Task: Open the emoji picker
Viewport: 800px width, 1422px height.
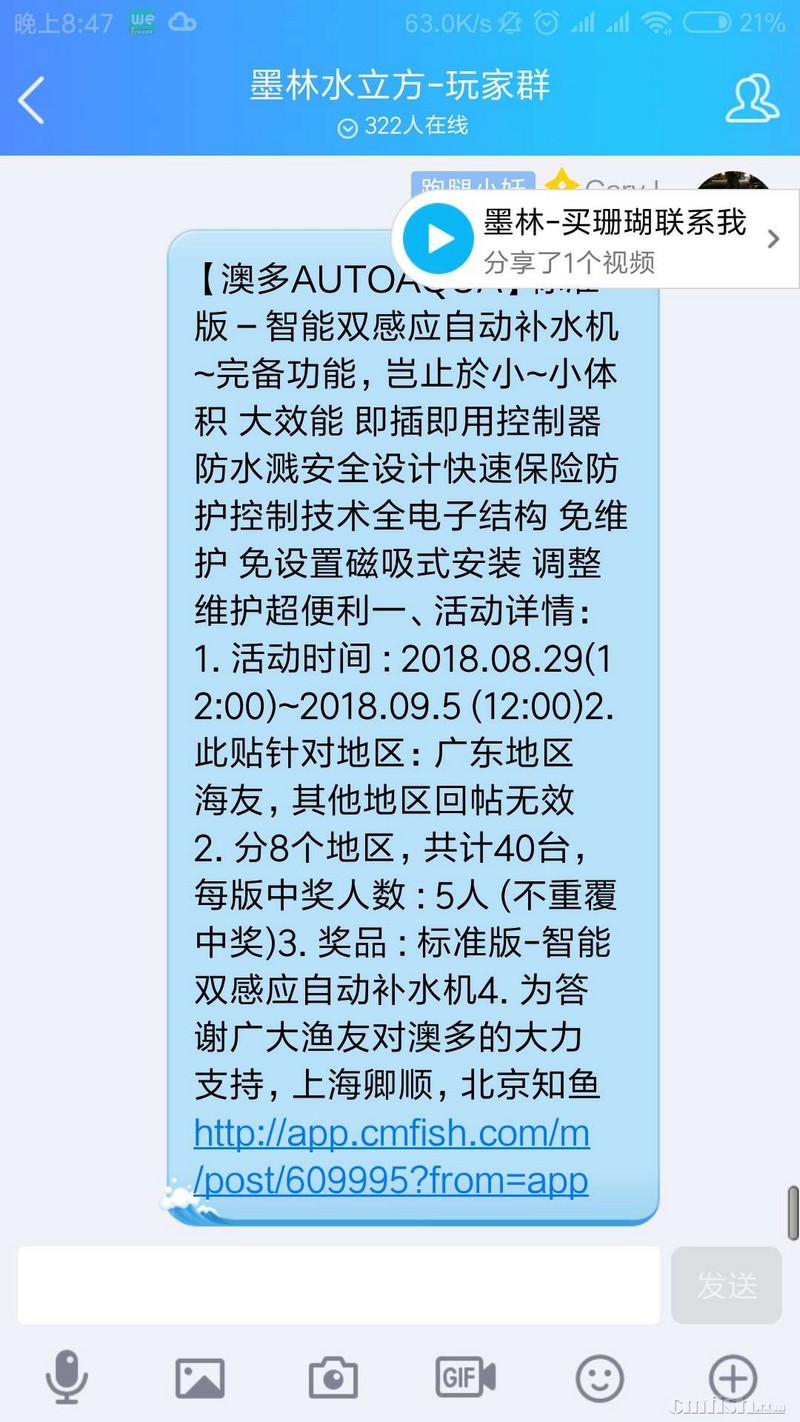Action: [x=598, y=1377]
